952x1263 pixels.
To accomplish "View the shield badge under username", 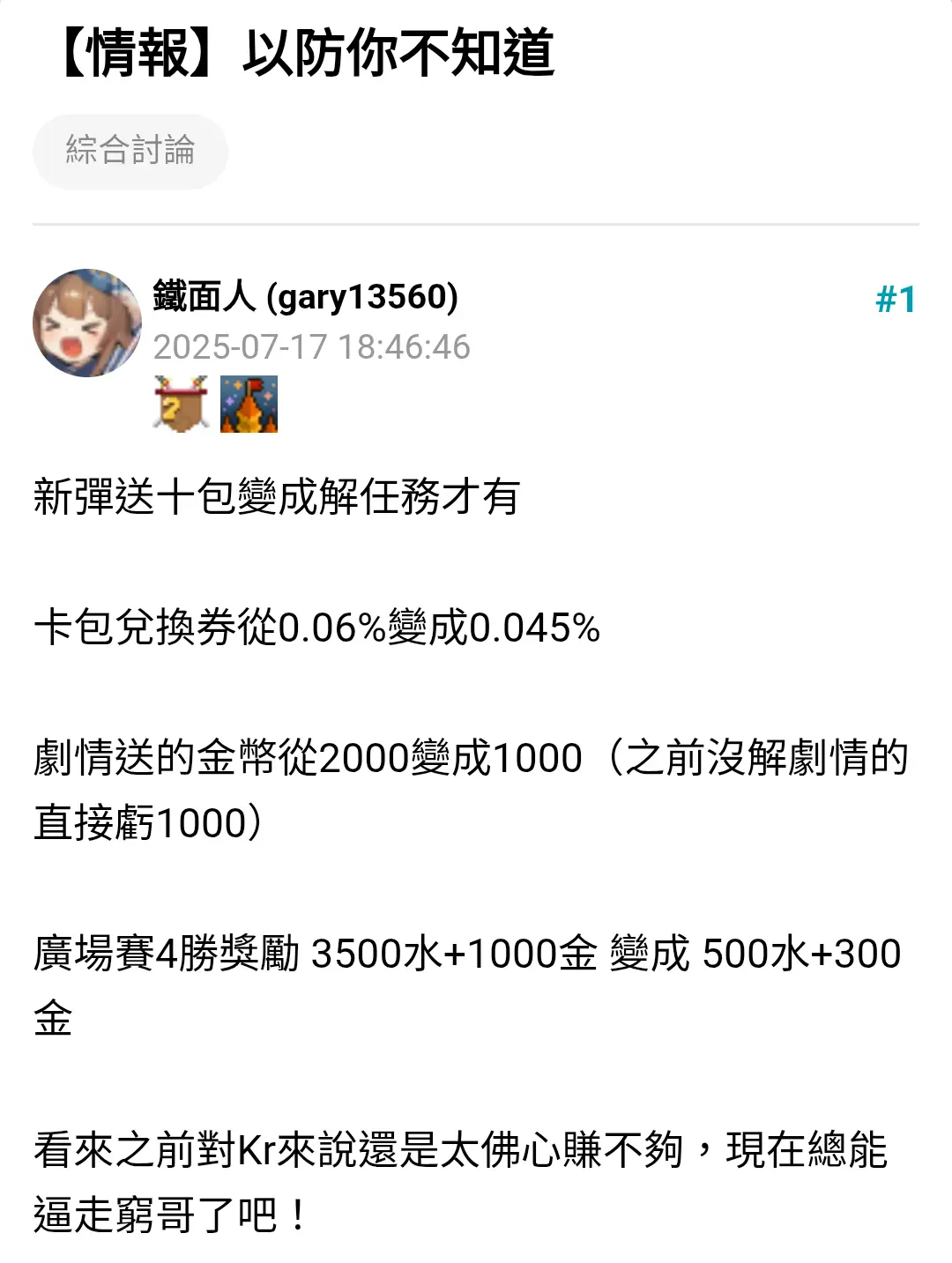I will [181, 405].
